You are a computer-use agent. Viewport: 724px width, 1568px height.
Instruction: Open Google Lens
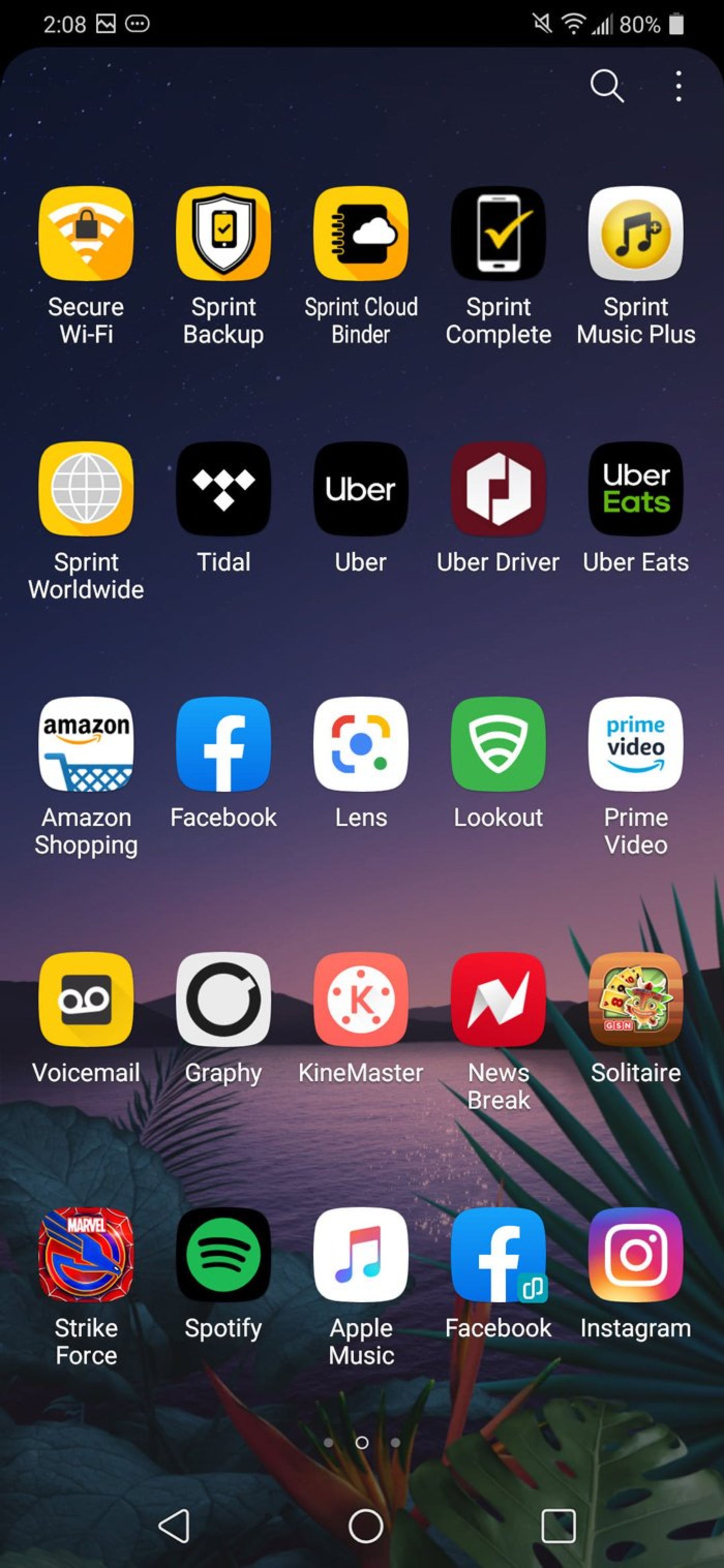pyautogui.click(x=361, y=744)
